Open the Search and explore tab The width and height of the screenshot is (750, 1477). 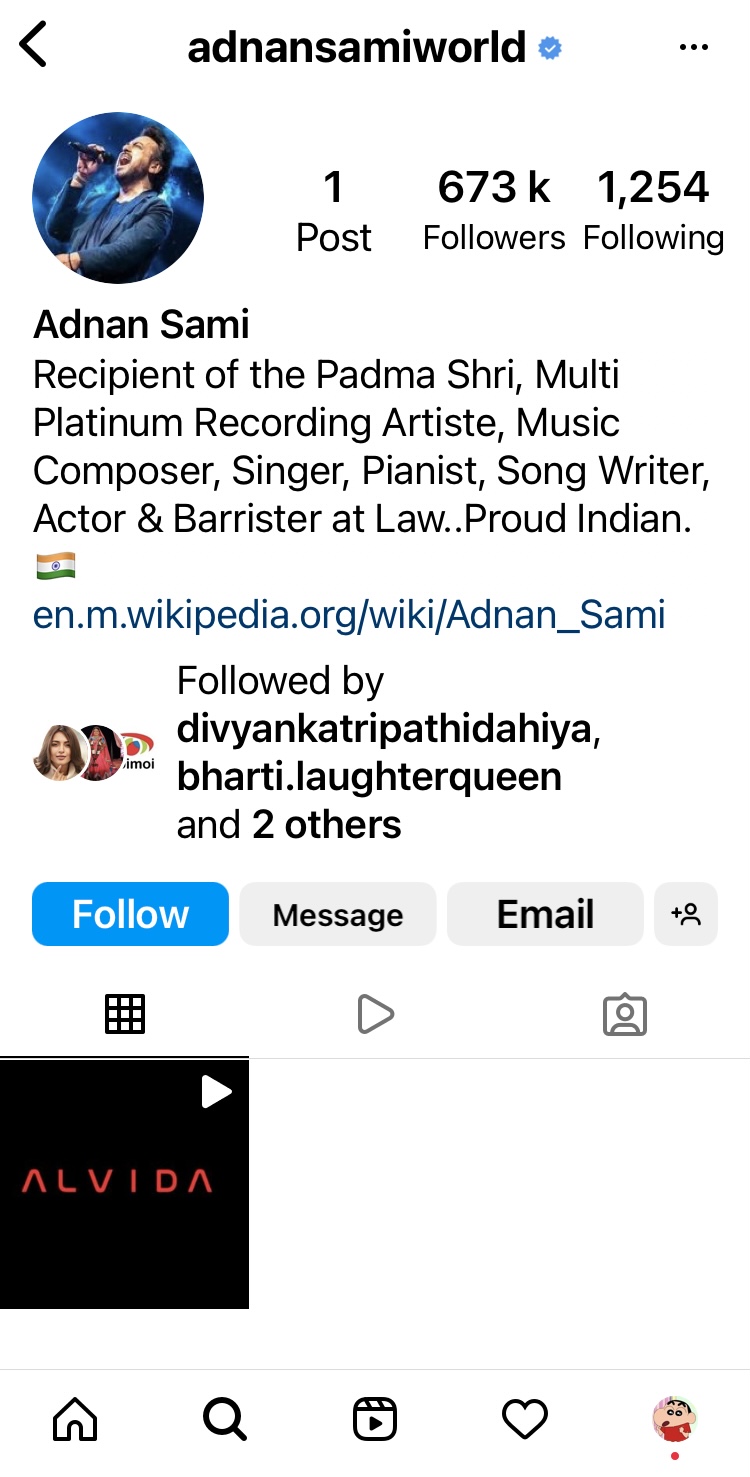[225, 1418]
